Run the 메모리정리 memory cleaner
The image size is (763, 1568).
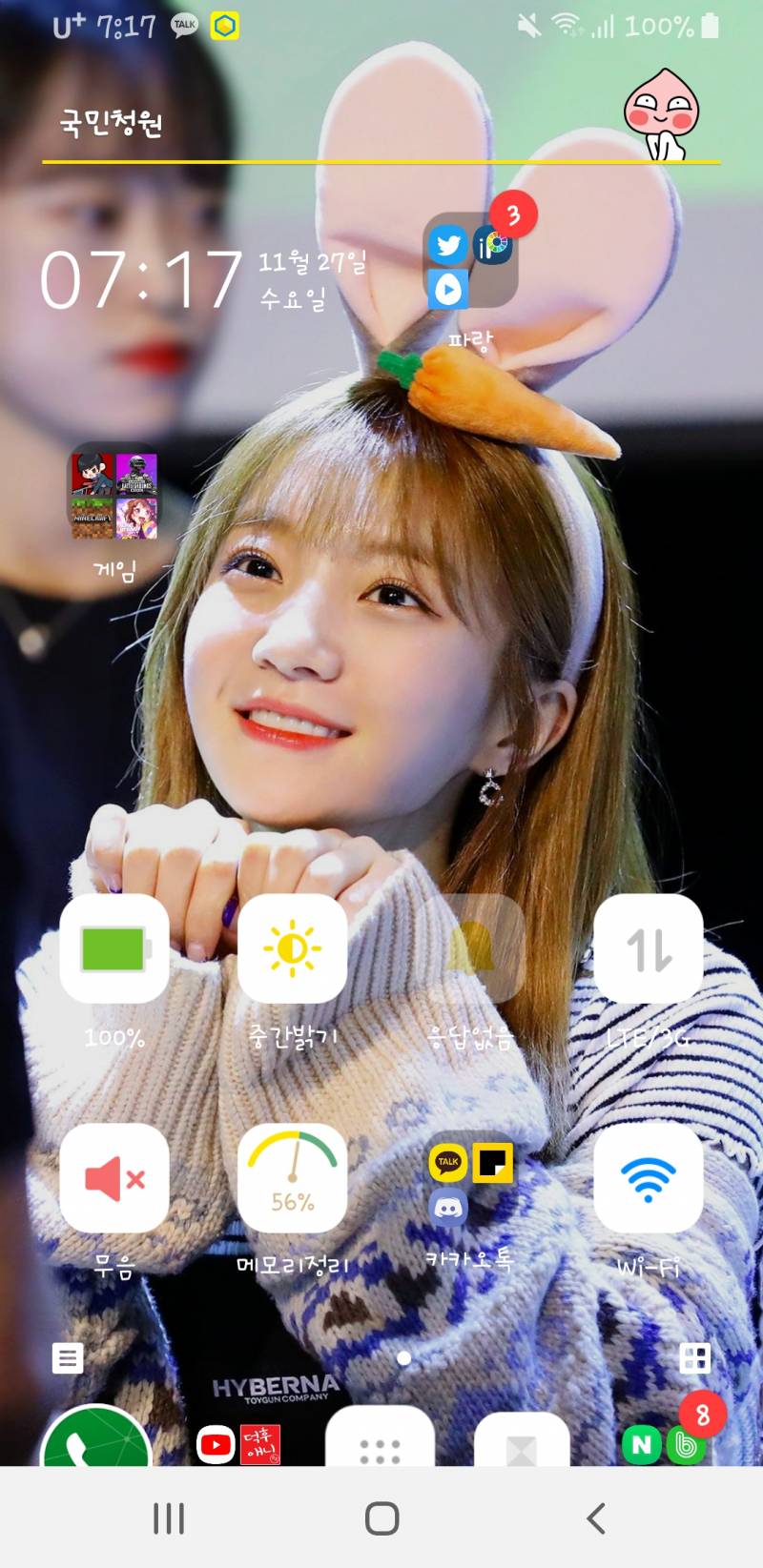(292, 1178)
